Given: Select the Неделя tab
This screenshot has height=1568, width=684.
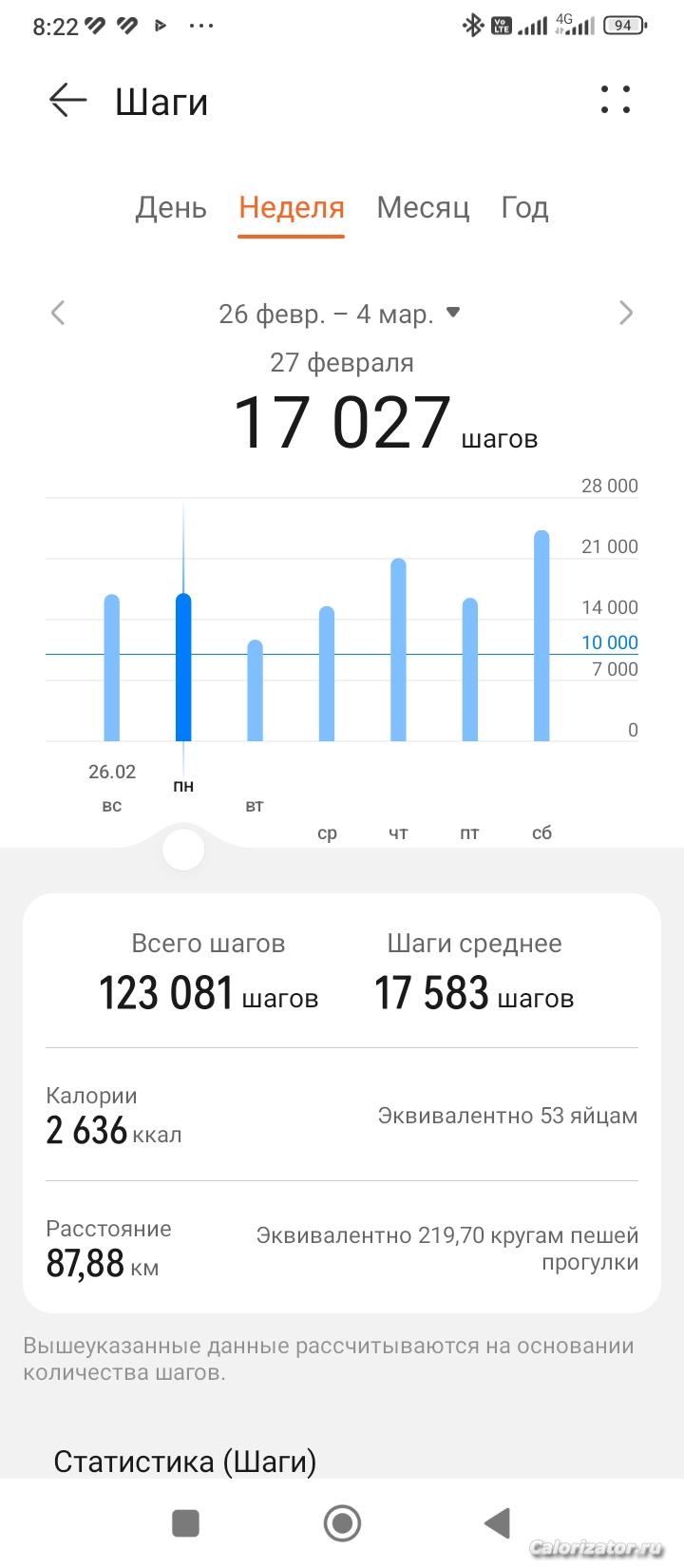Looking at the screenshot, I should point(291,207).
